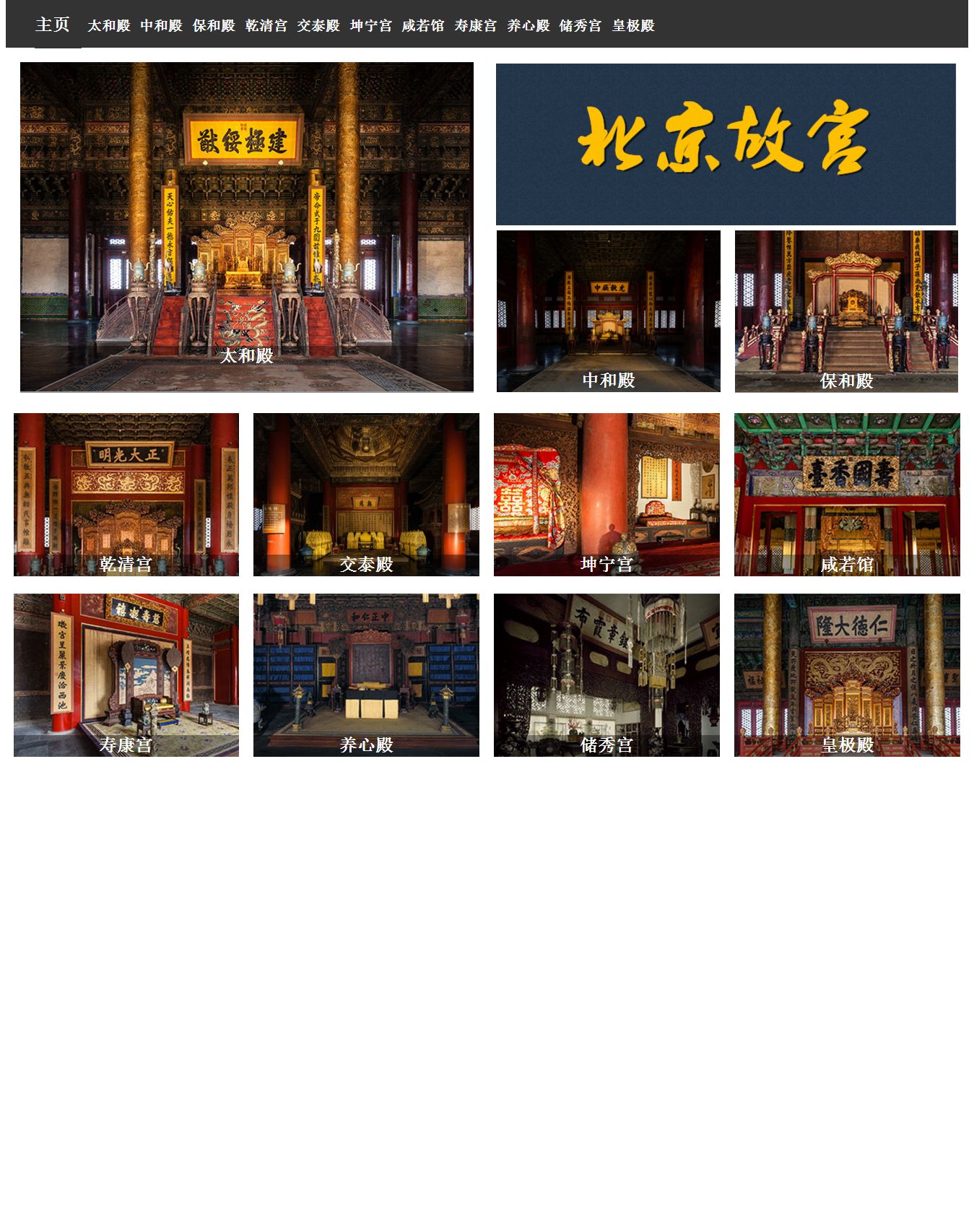Screen dimensions: 974x1232
Task: Open the 皇极殿 picture tile
Action: coord(847,675)
